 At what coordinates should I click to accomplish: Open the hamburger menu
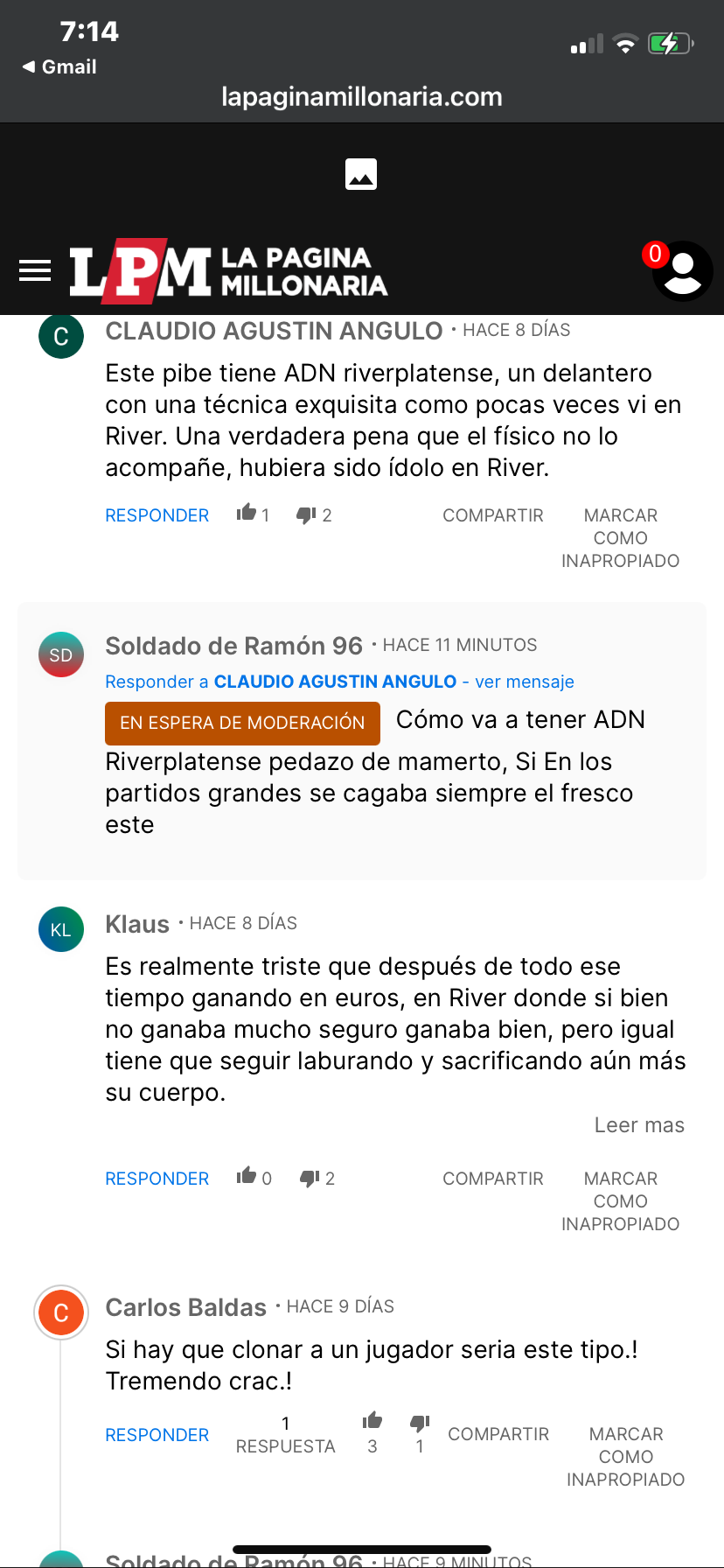[x=35, y=271]
